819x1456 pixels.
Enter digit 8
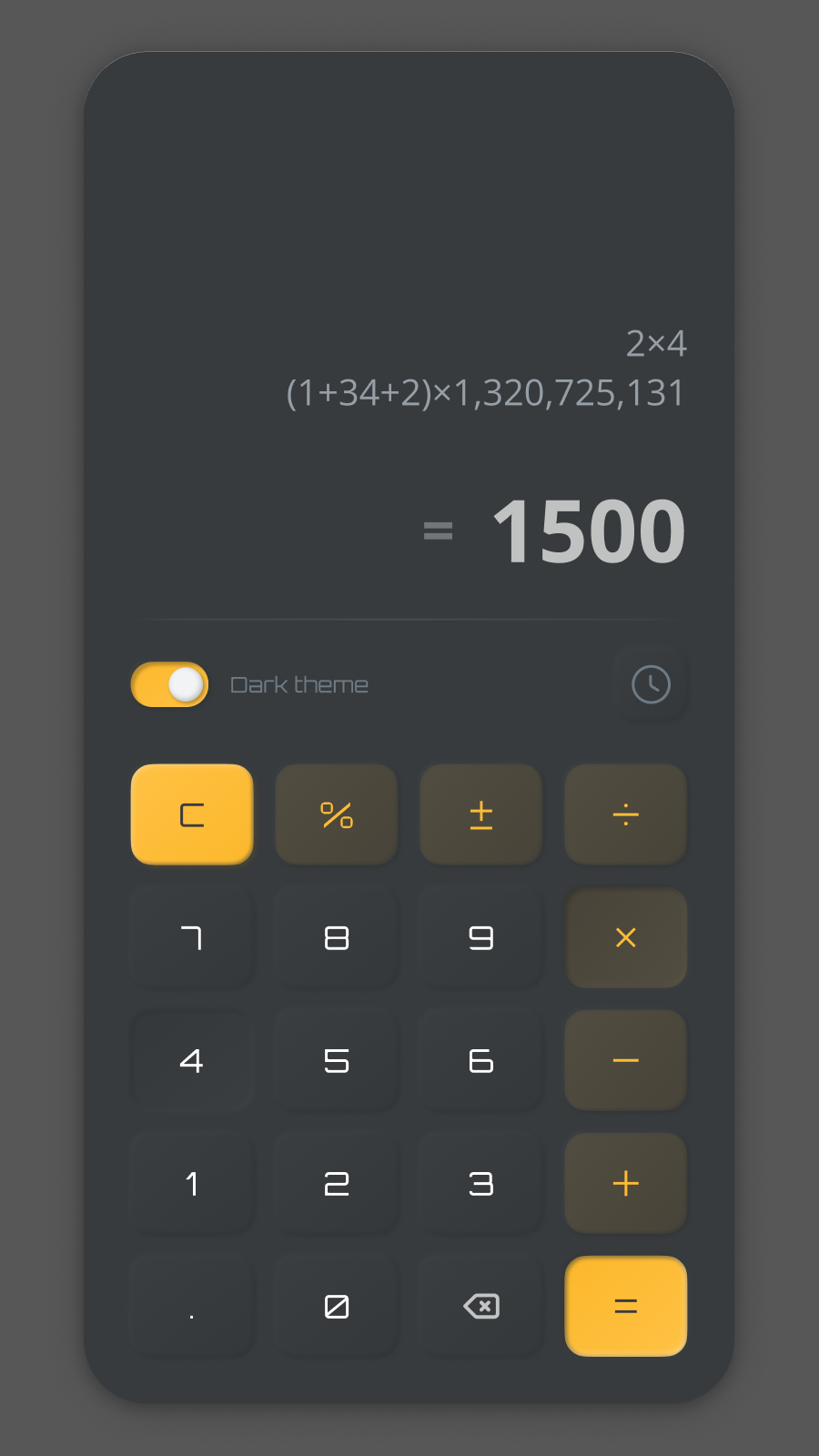337,937
